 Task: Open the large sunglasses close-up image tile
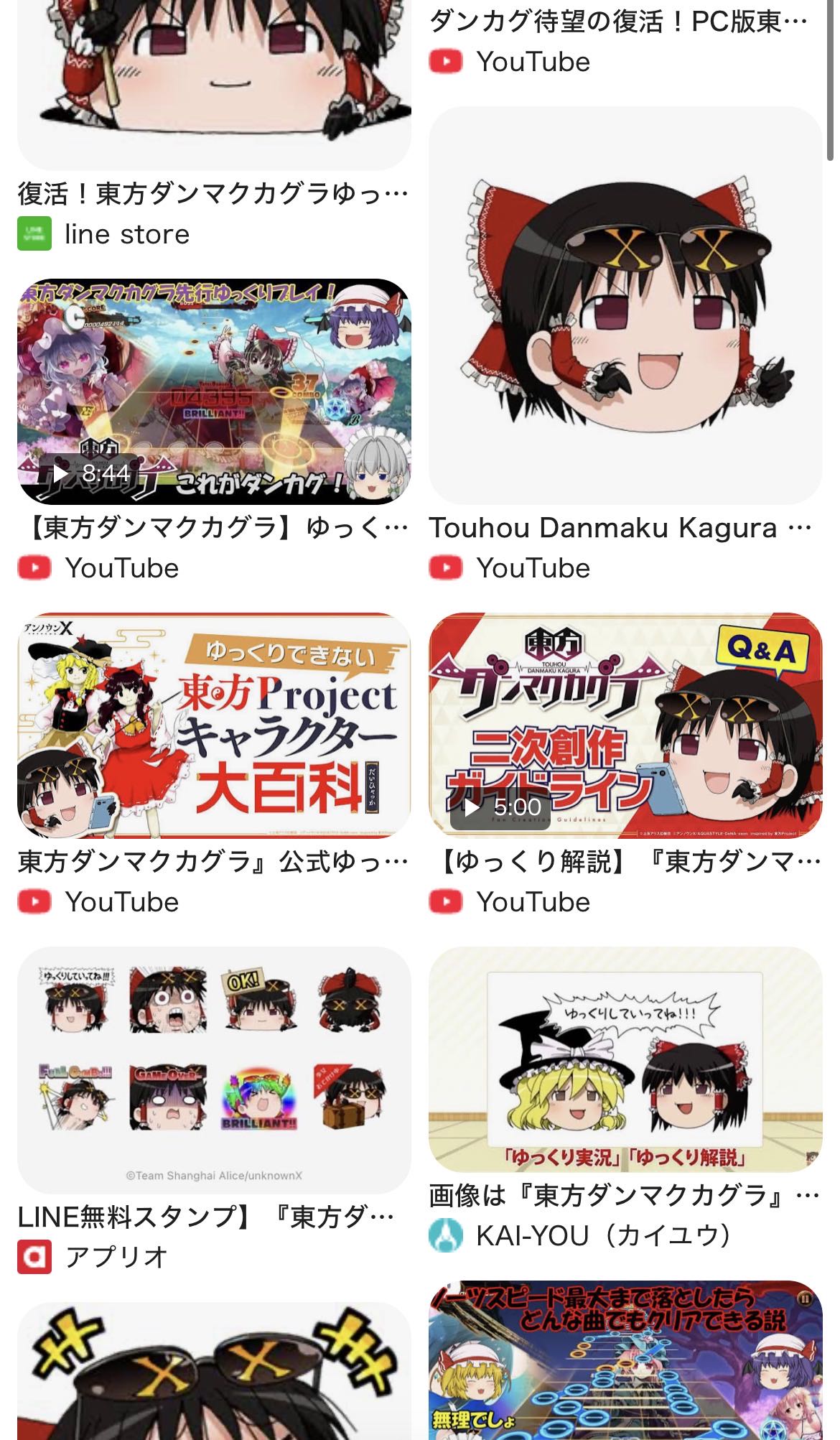point(214,1372)
